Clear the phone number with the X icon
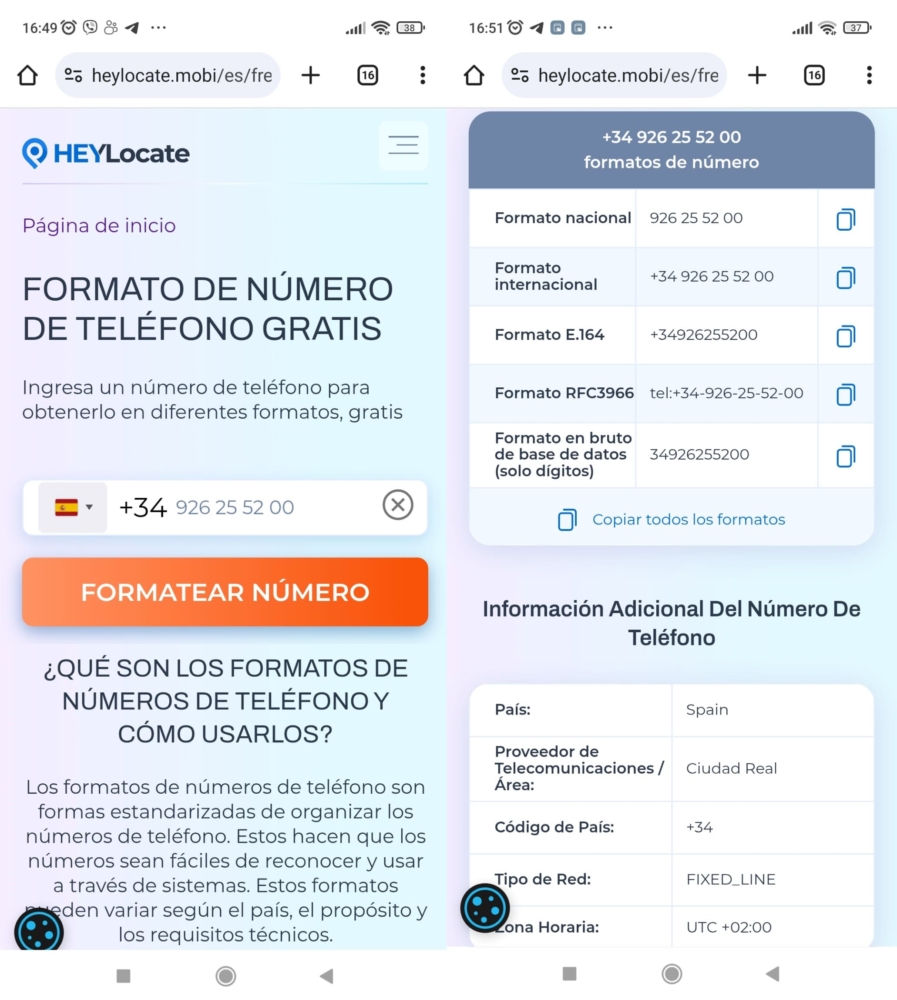897x1000 pixels. (x=397, y=506)
